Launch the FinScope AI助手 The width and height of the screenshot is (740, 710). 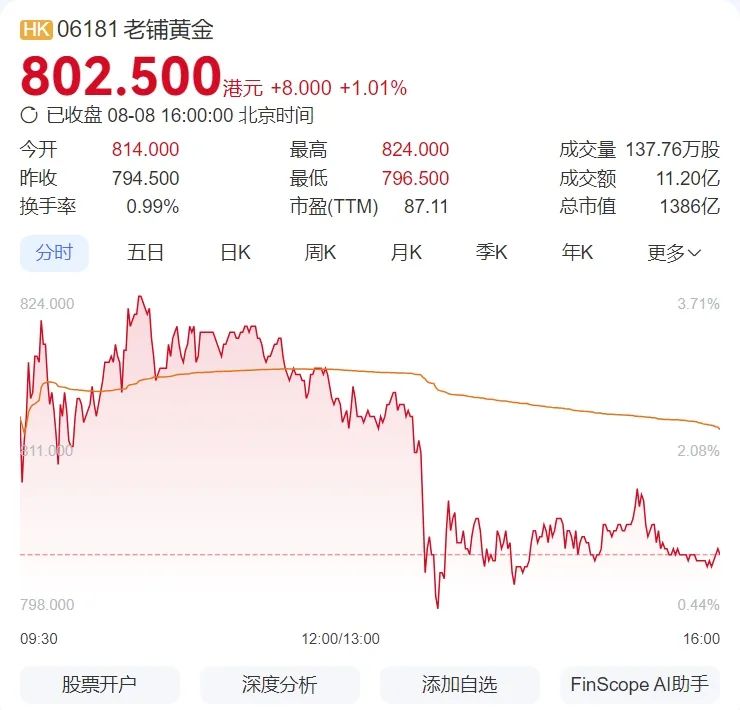(639, 685)
